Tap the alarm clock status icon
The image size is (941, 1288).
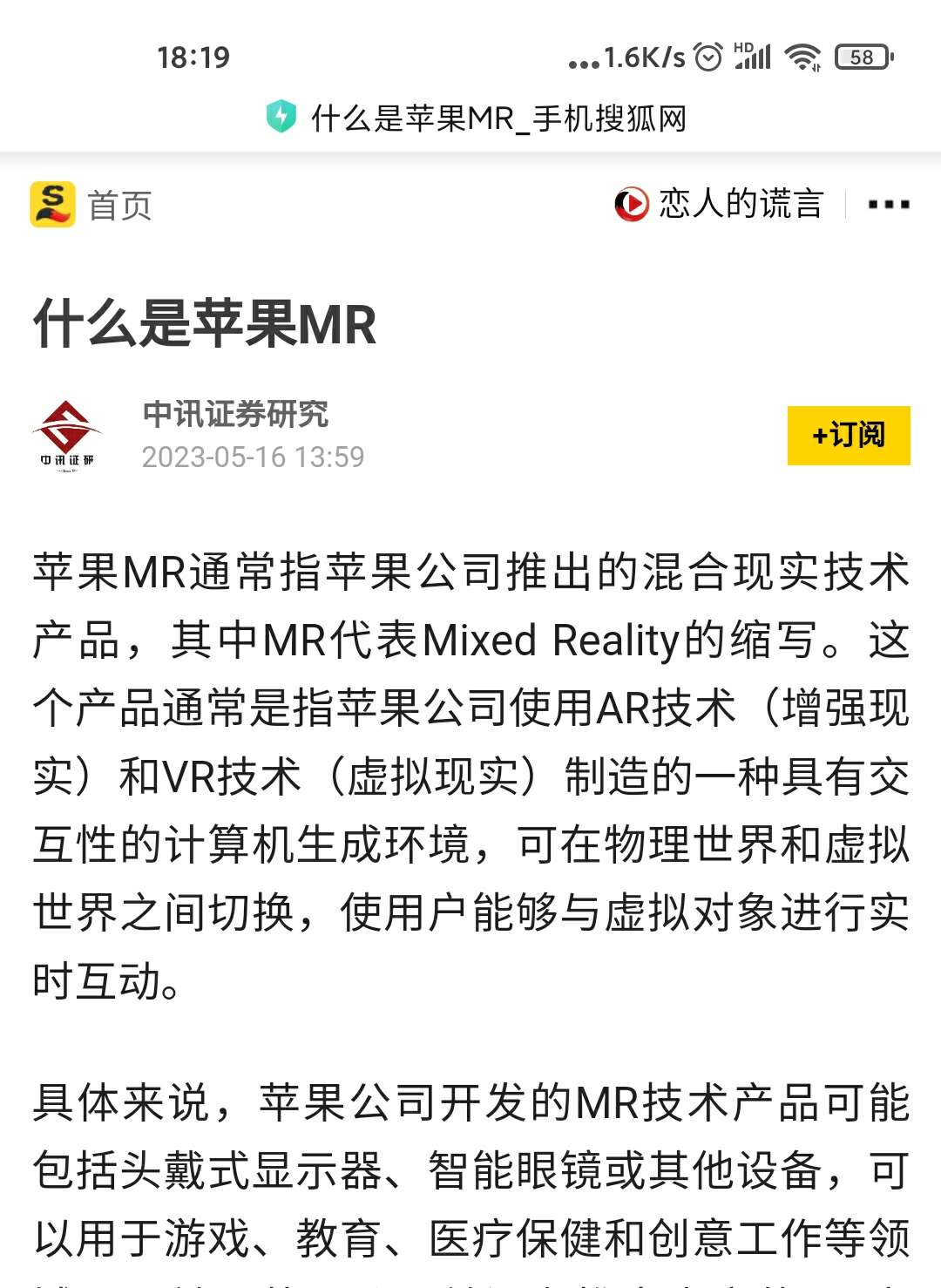707,55
